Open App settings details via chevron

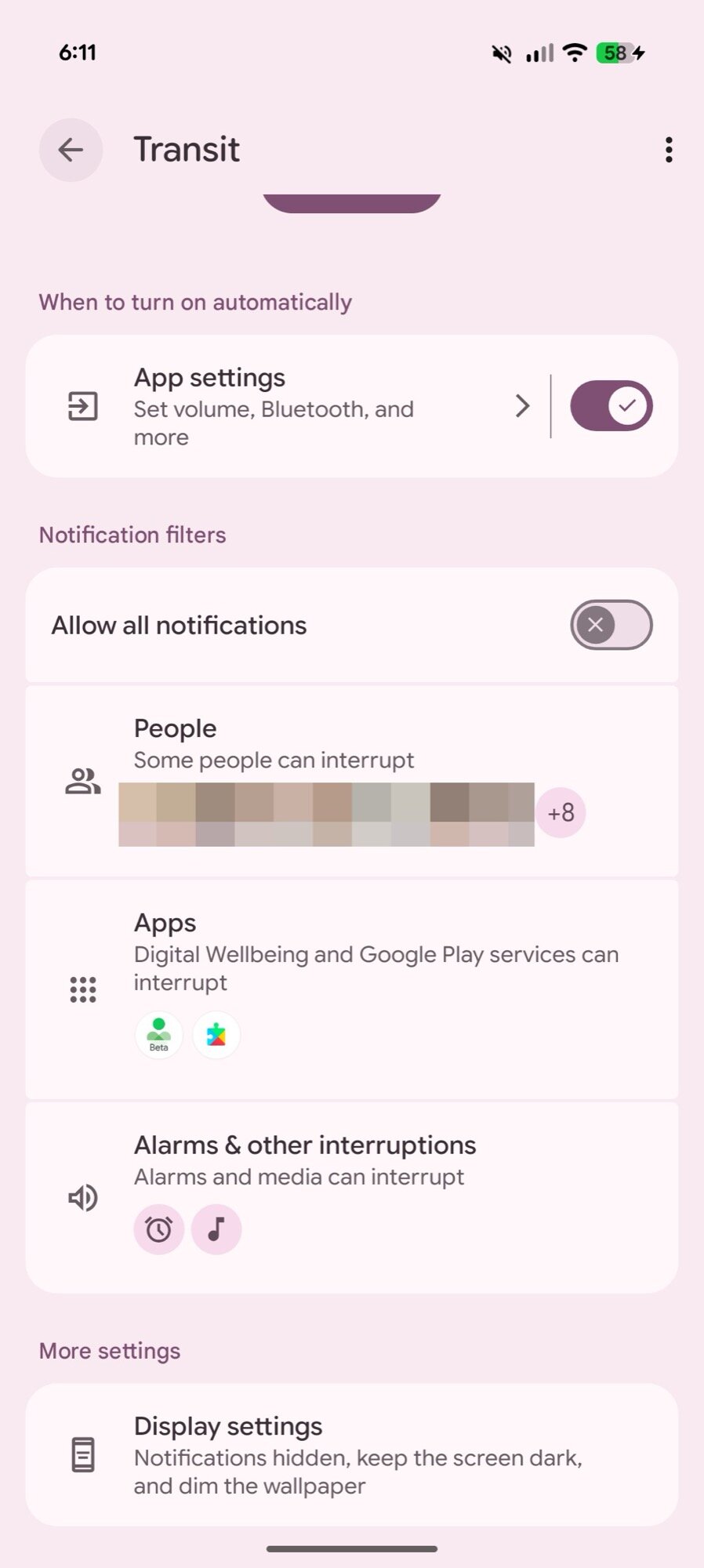tap(522, 406)
